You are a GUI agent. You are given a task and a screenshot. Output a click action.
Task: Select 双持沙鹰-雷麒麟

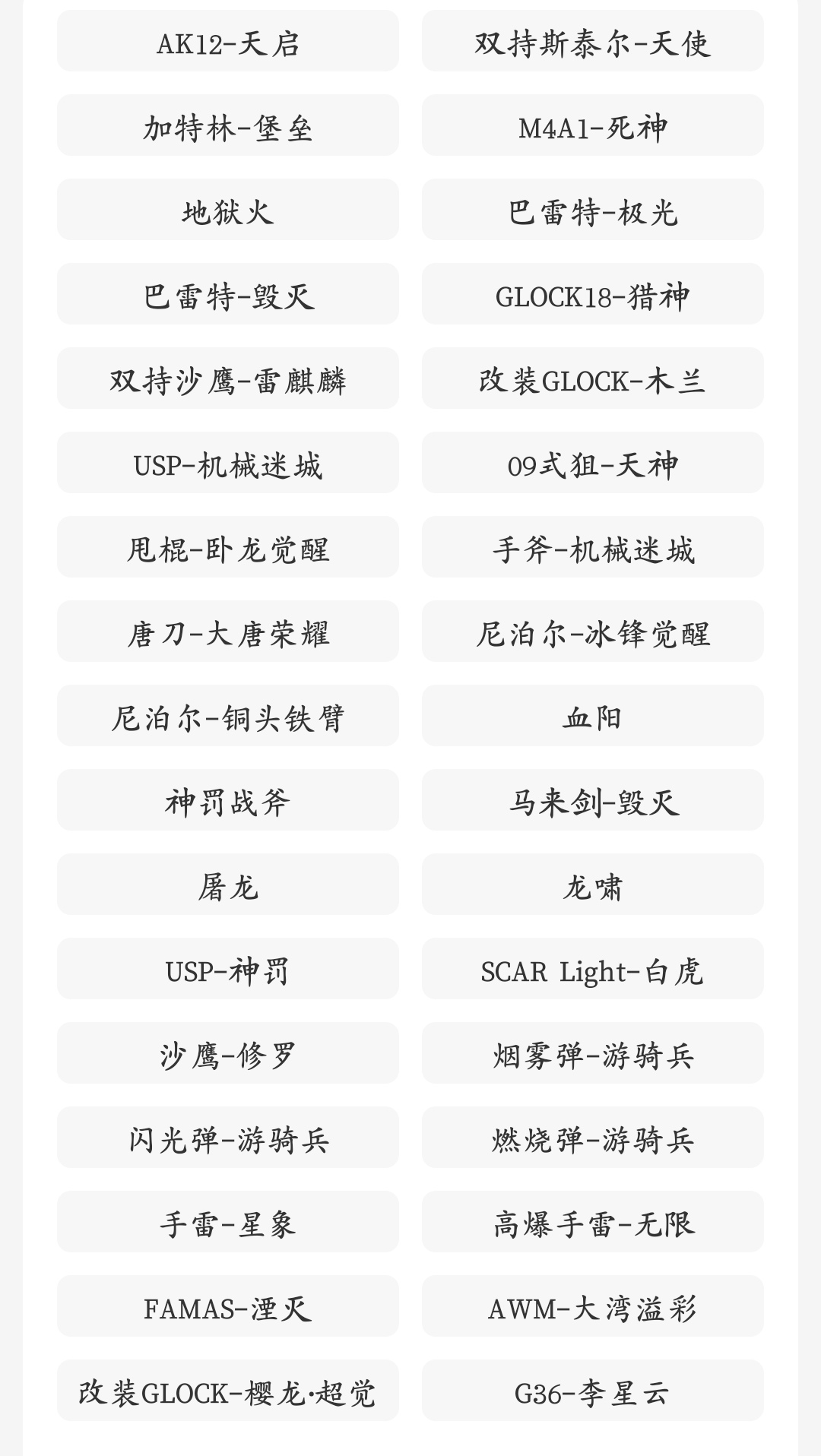click(228, 379)
